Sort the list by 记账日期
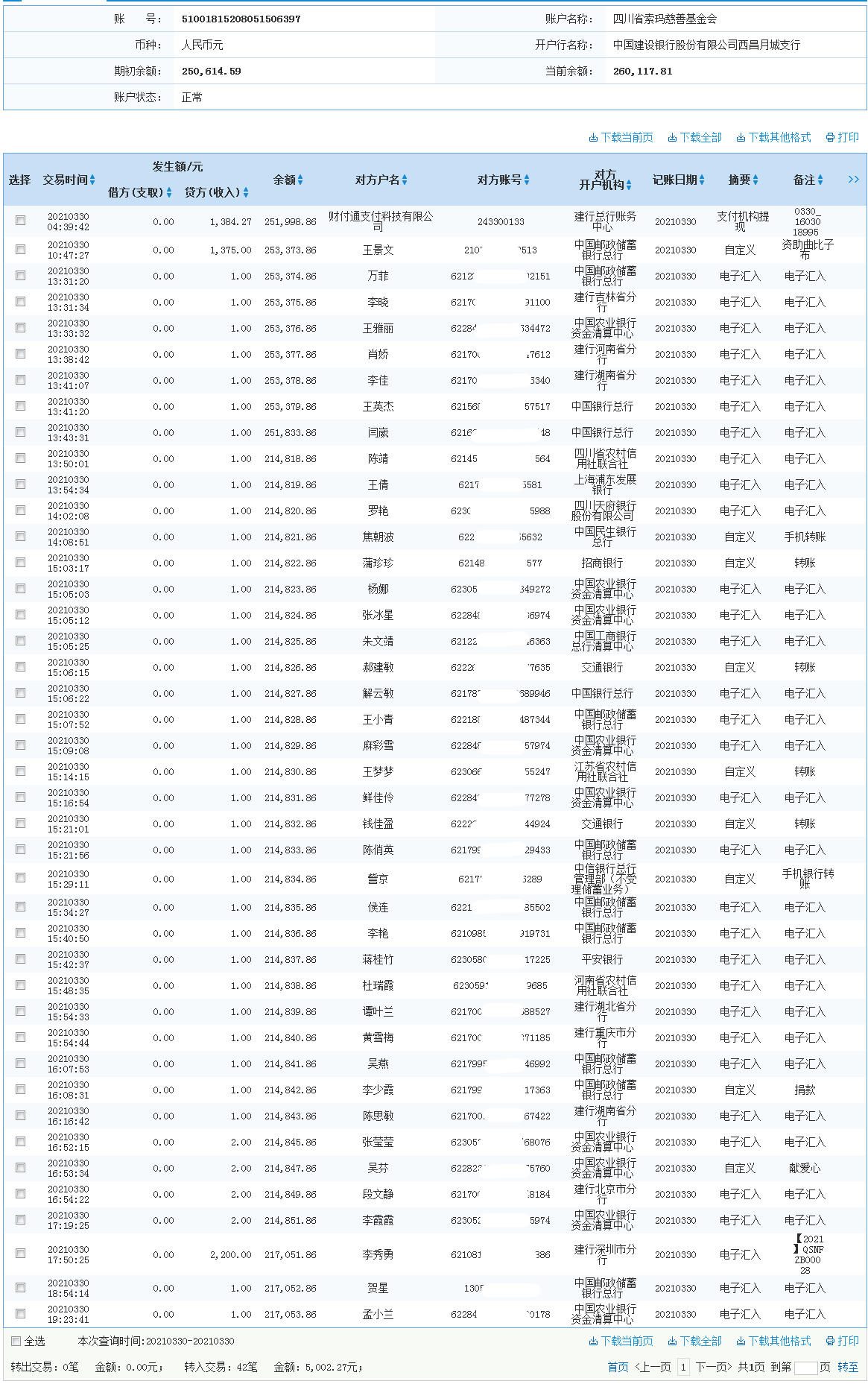 (x=678, y=180)
